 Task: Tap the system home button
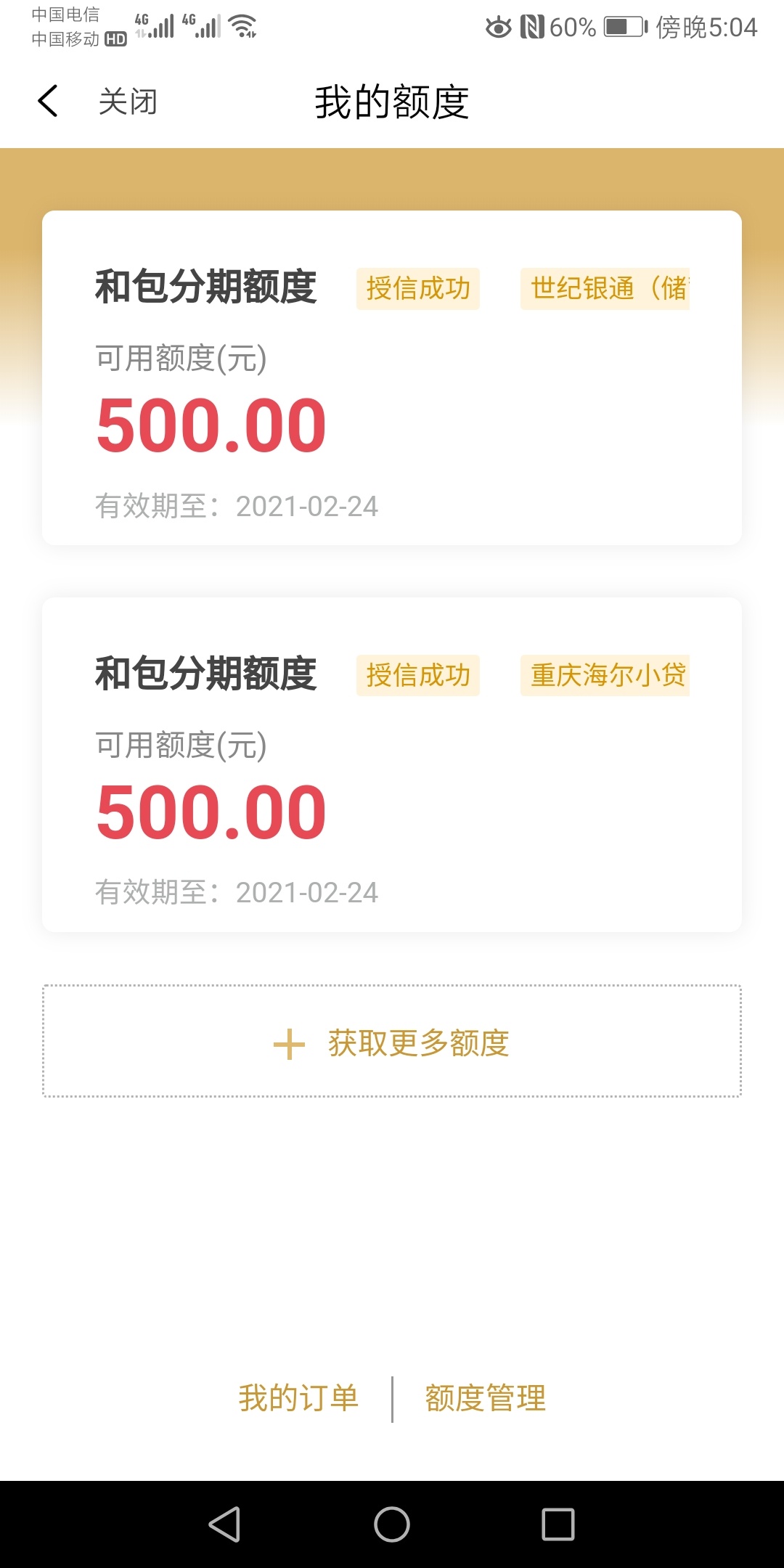(x=392, y=1524)
